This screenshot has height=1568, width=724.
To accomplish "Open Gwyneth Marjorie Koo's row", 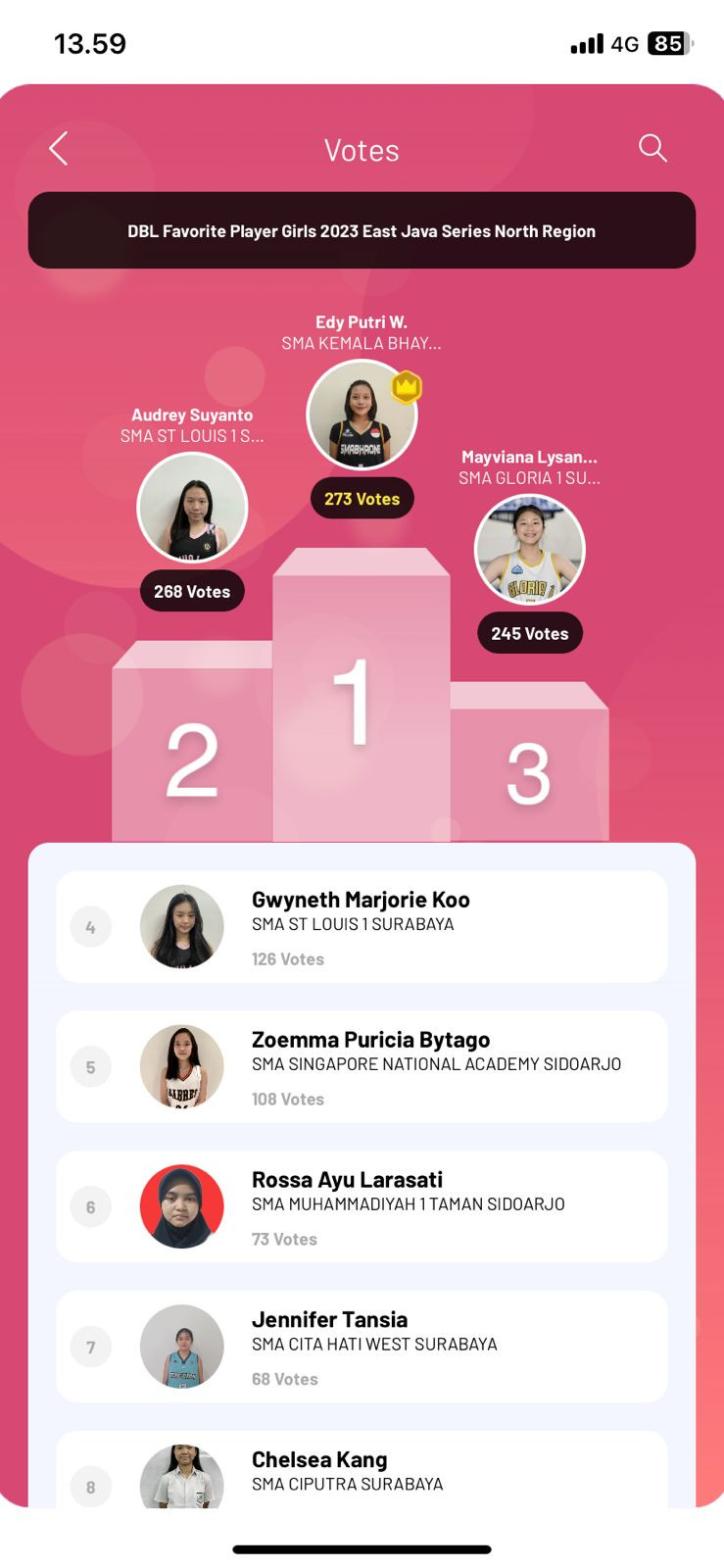I will (362, 926).
